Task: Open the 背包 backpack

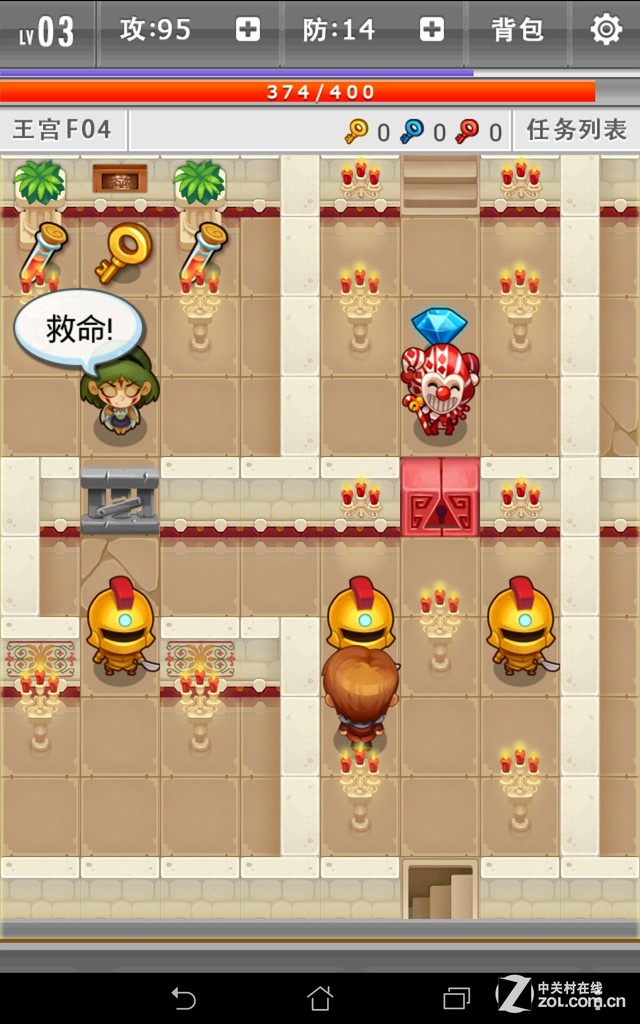Action: (517, 30)
